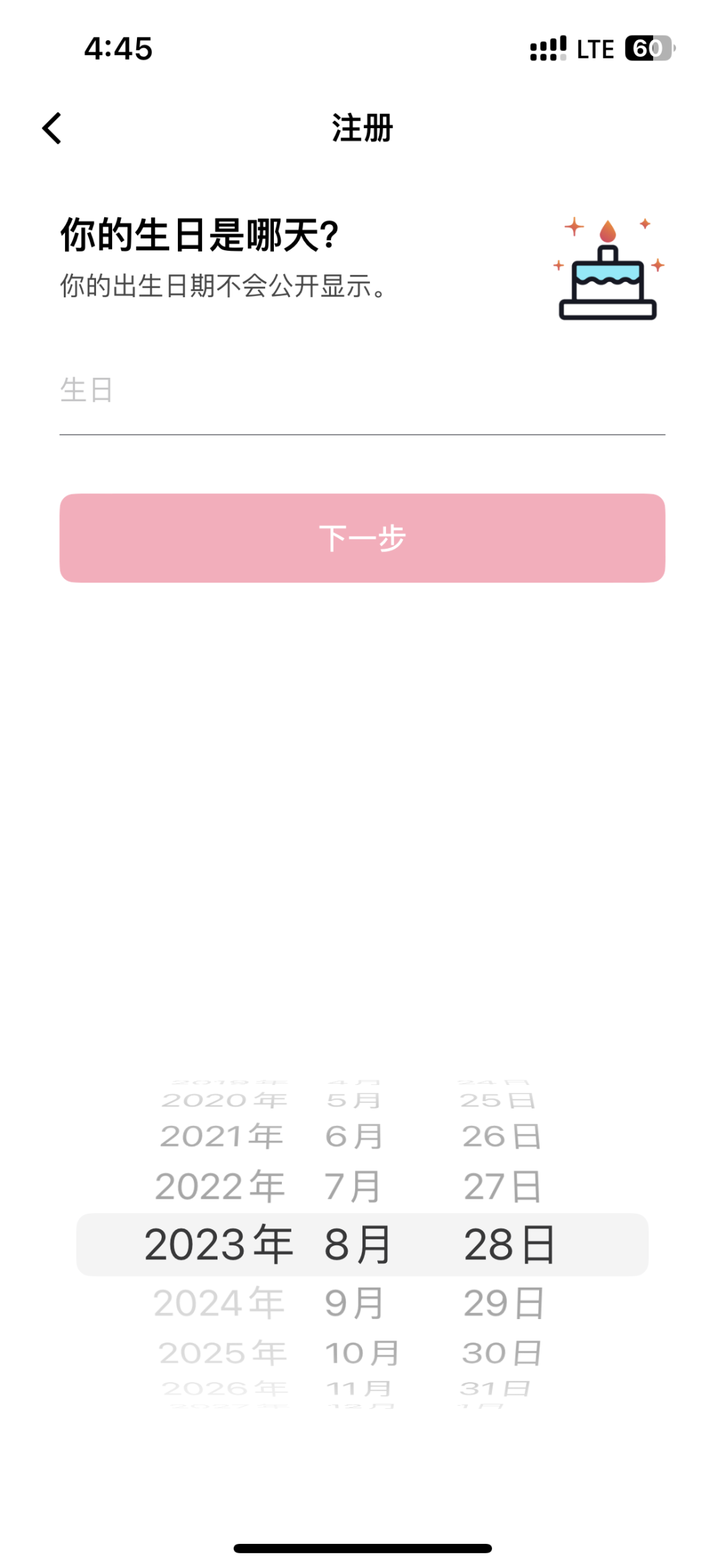Image resolution: width=725 pixels, height=1568 pixels.
Task: Choose 27日 in the day wheel
Action: coord(502,1186)
